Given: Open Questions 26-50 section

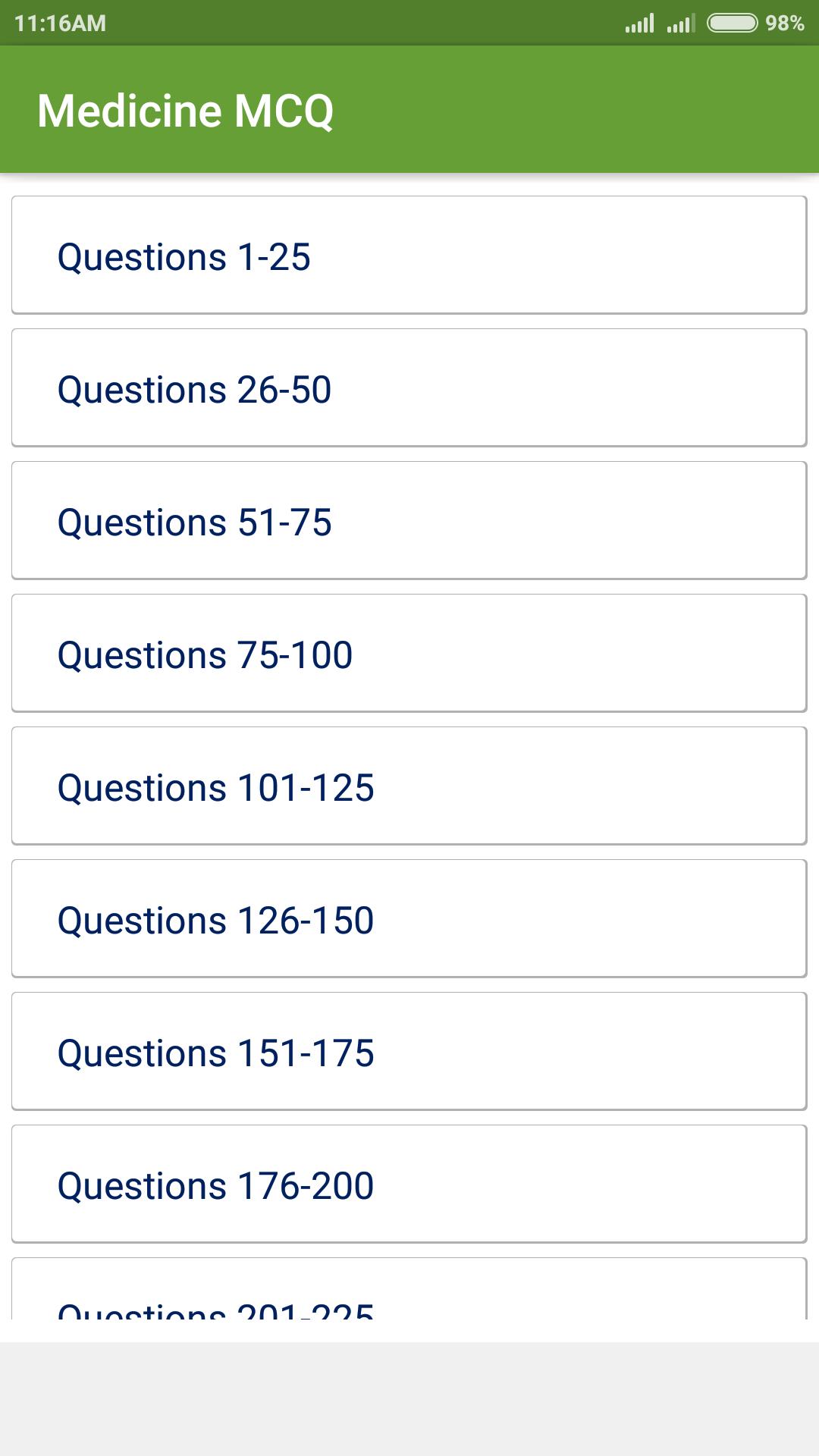Looking at the screenshot, I should (x=409, y=387).
